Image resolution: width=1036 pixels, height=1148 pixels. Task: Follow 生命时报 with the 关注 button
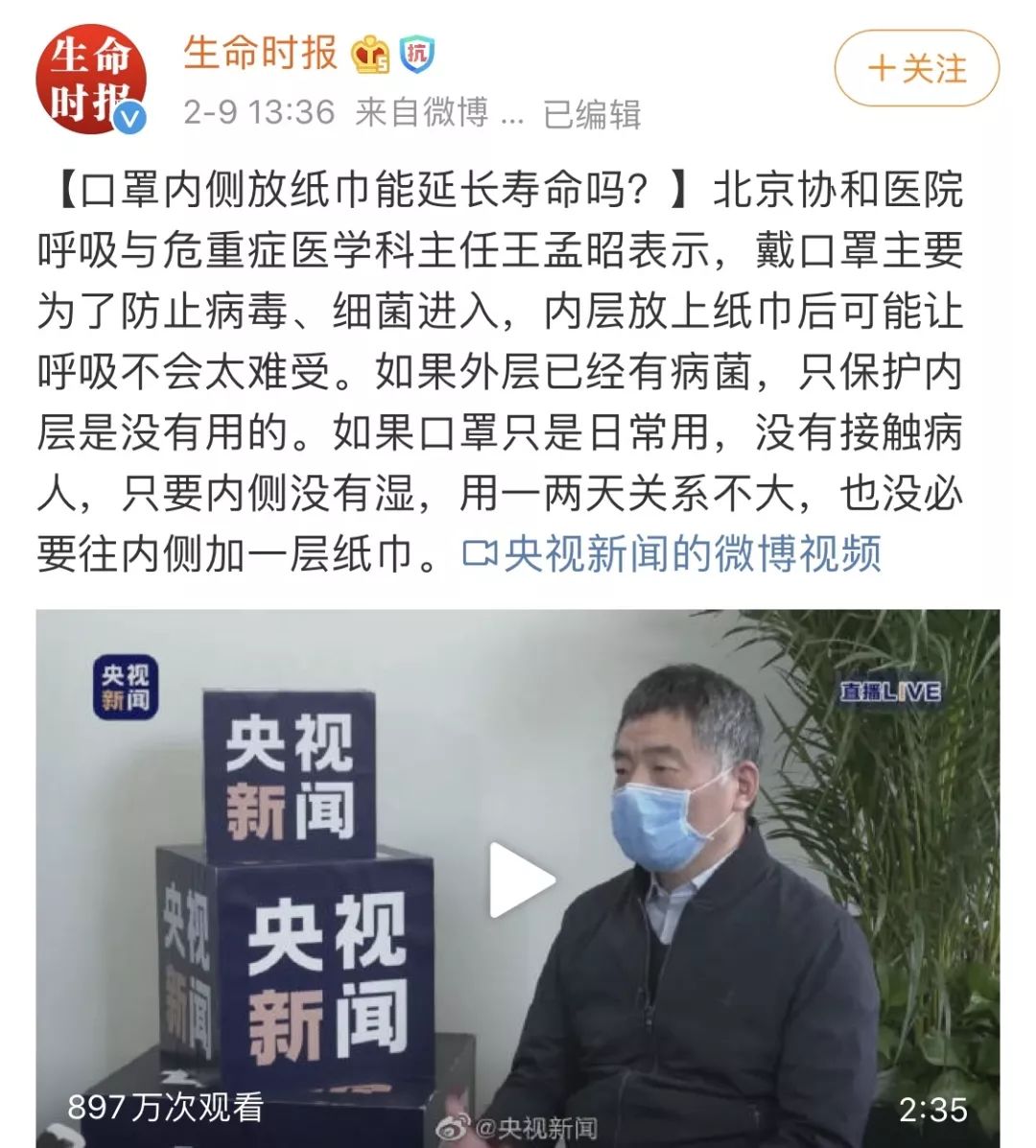916,69
